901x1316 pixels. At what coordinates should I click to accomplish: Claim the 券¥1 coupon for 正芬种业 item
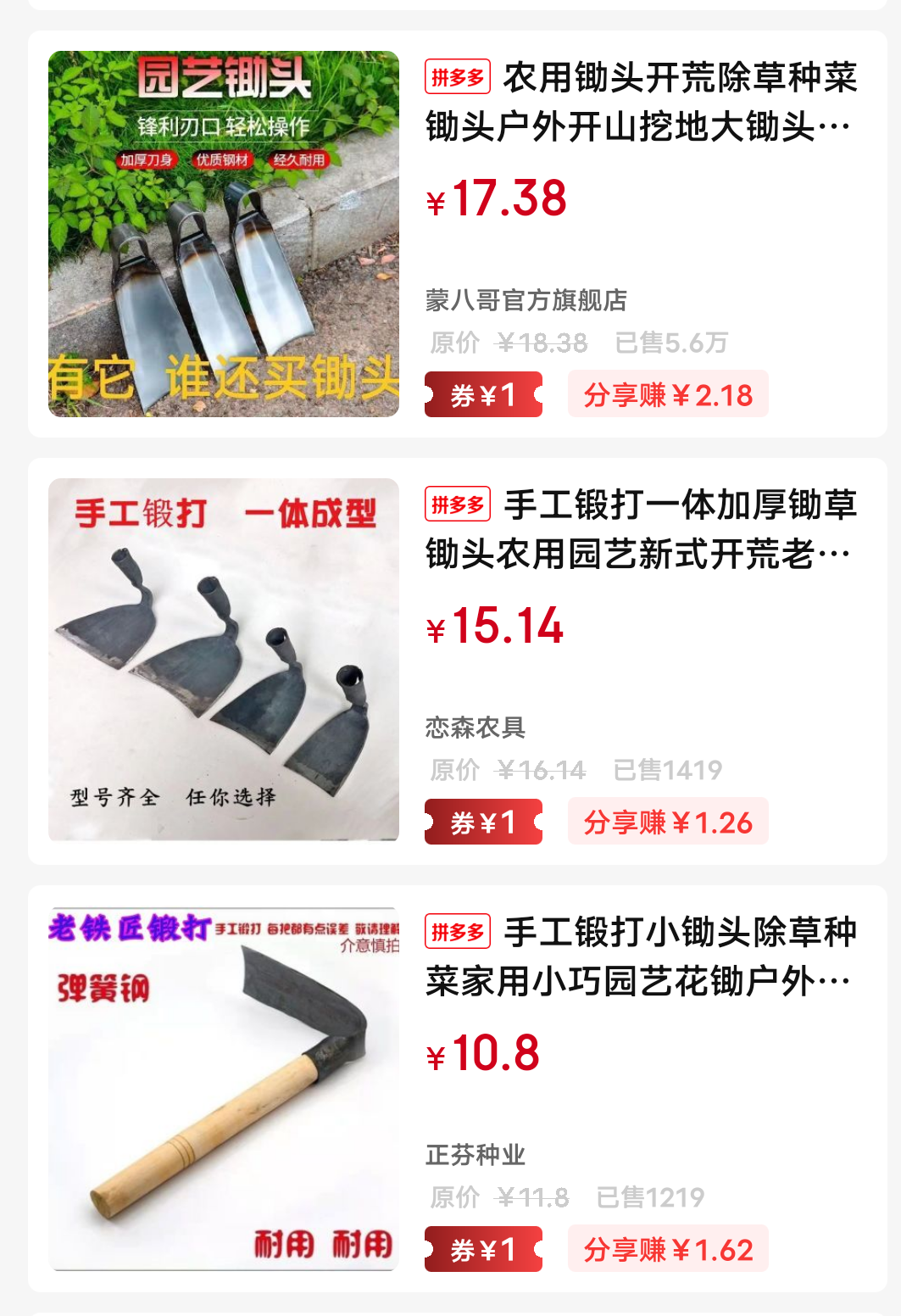pos(483,1250)
